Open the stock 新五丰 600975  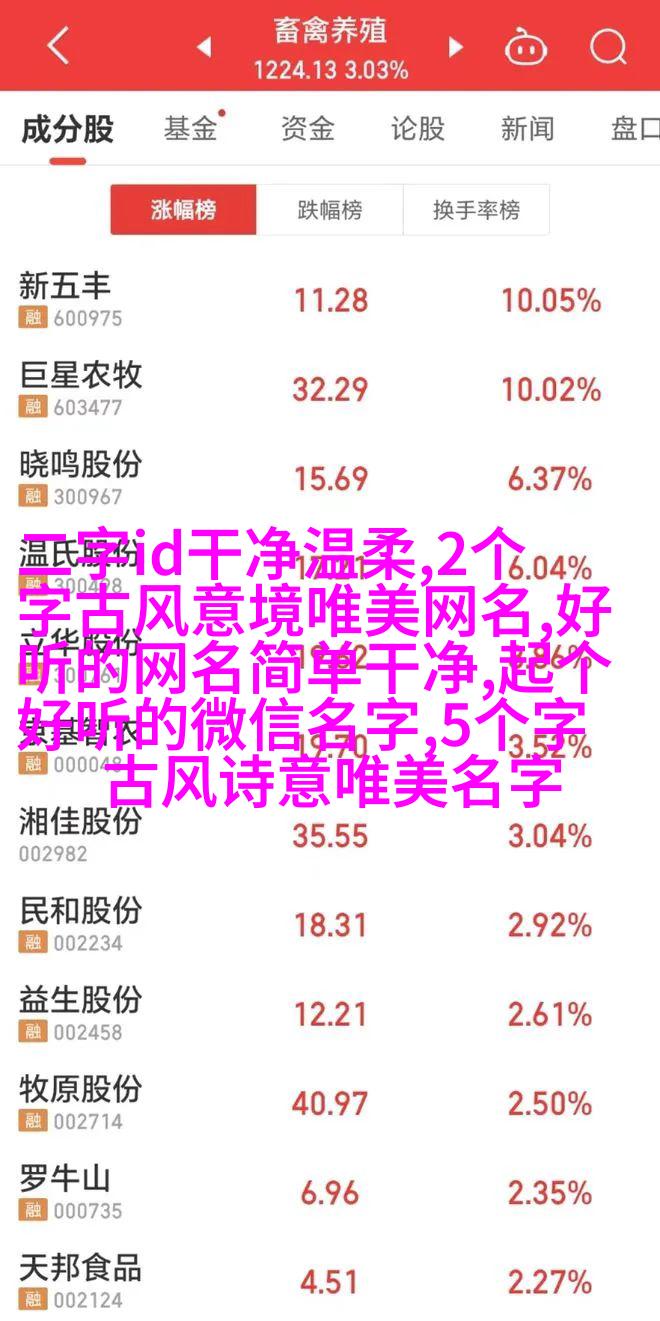click(x=70, y=300)
